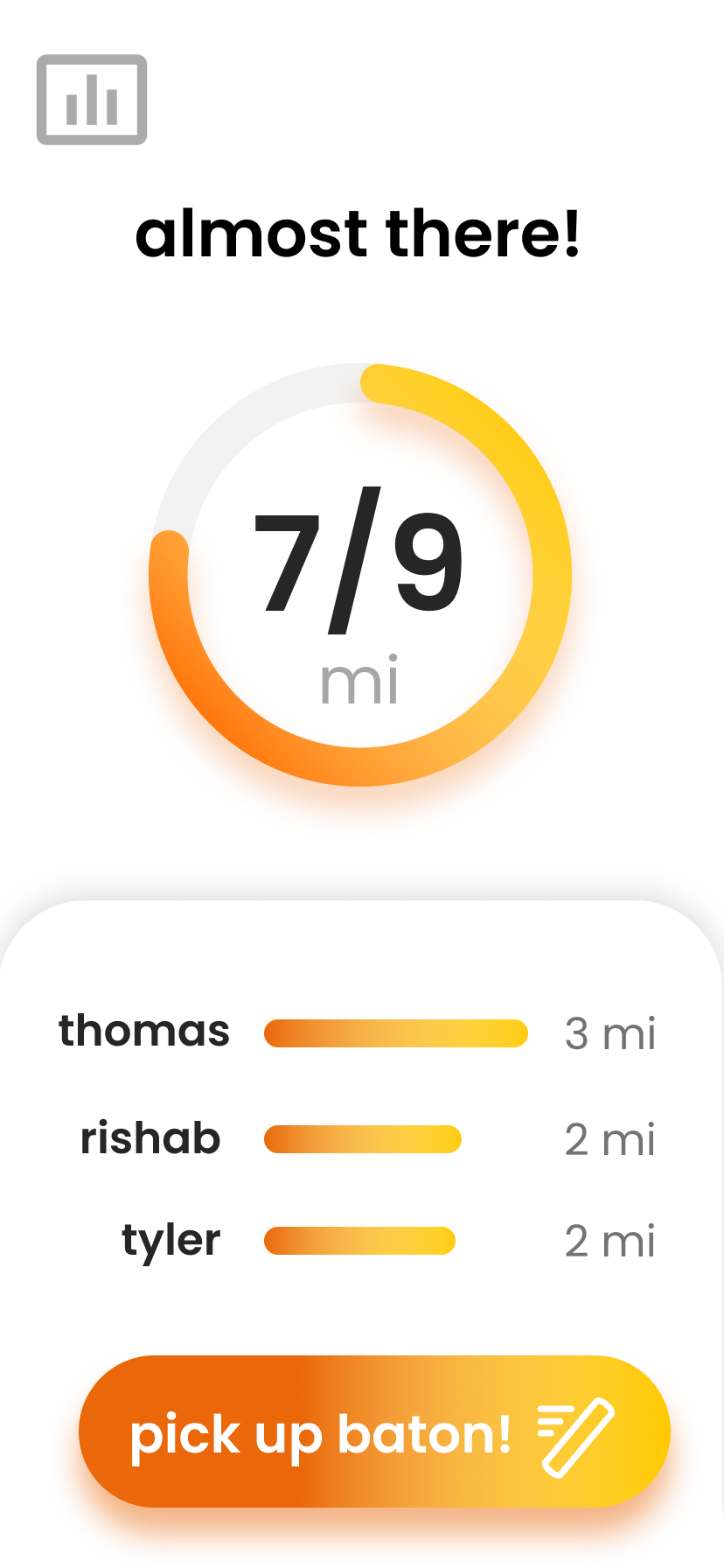Tap the pick up baton button
Viewport: 724px width, 1568px height.
pyautogui.click(x=374, y=1431)
